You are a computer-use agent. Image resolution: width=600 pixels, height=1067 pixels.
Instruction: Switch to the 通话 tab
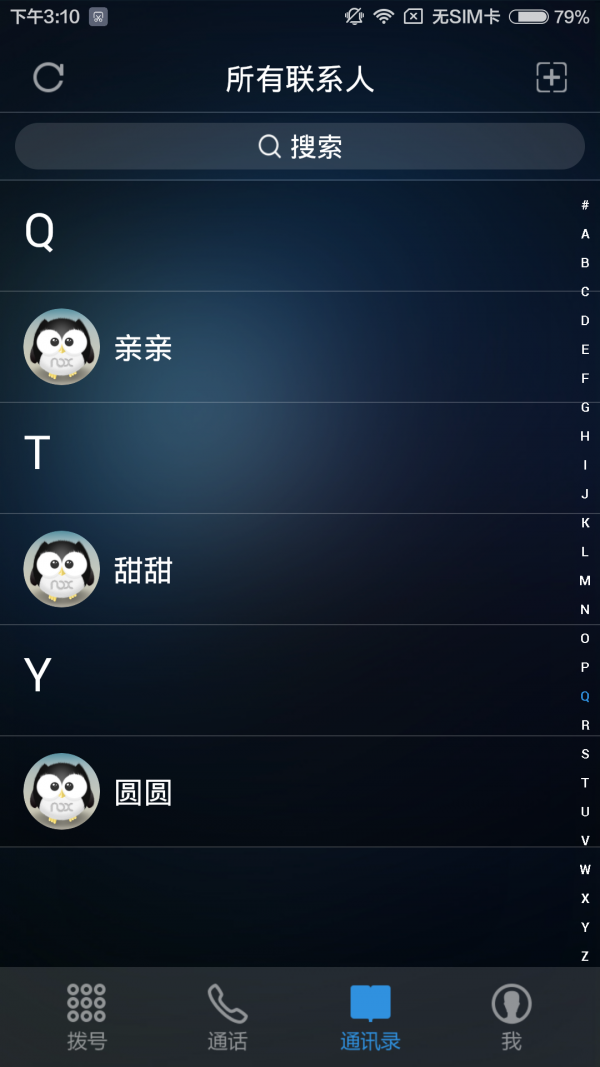pos(227,1017)
